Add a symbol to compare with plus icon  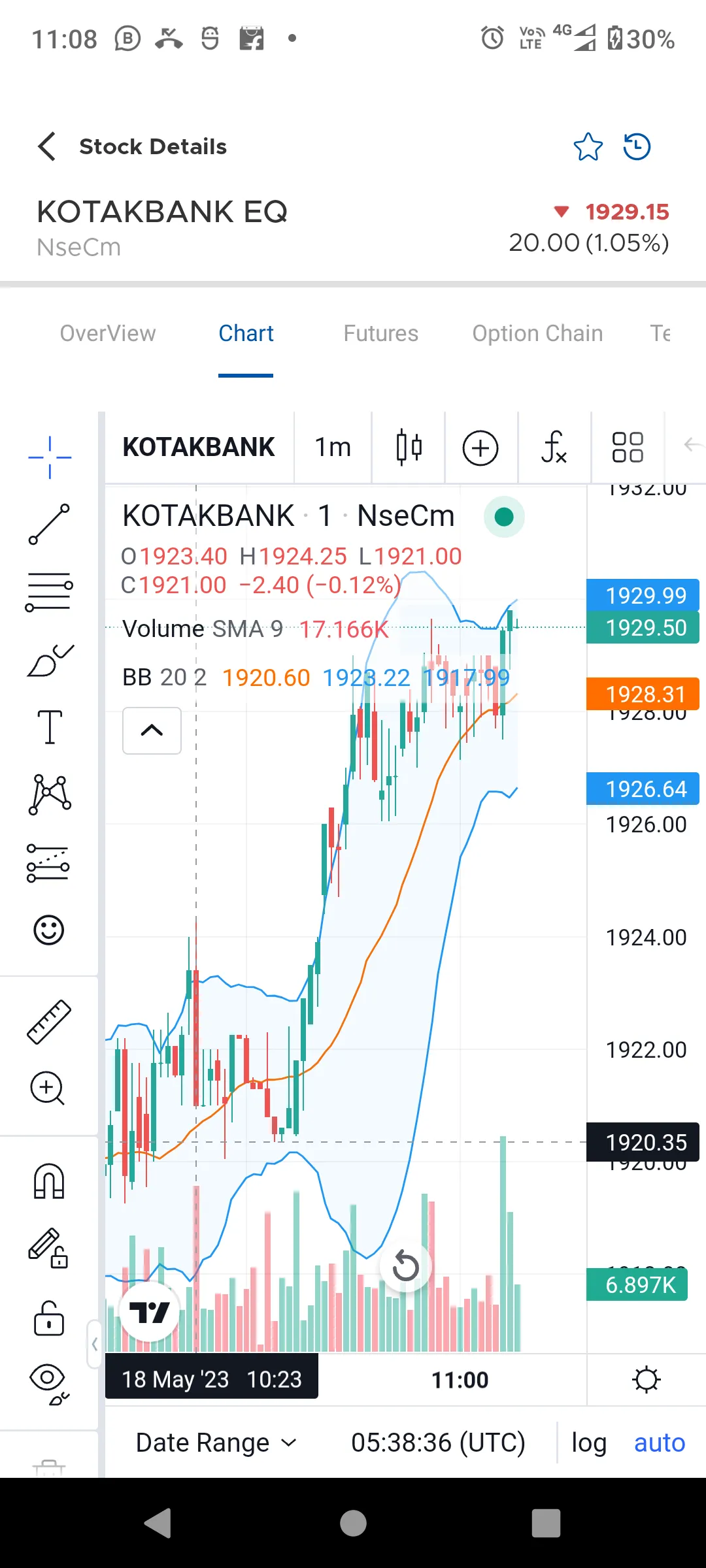point(480,448)
